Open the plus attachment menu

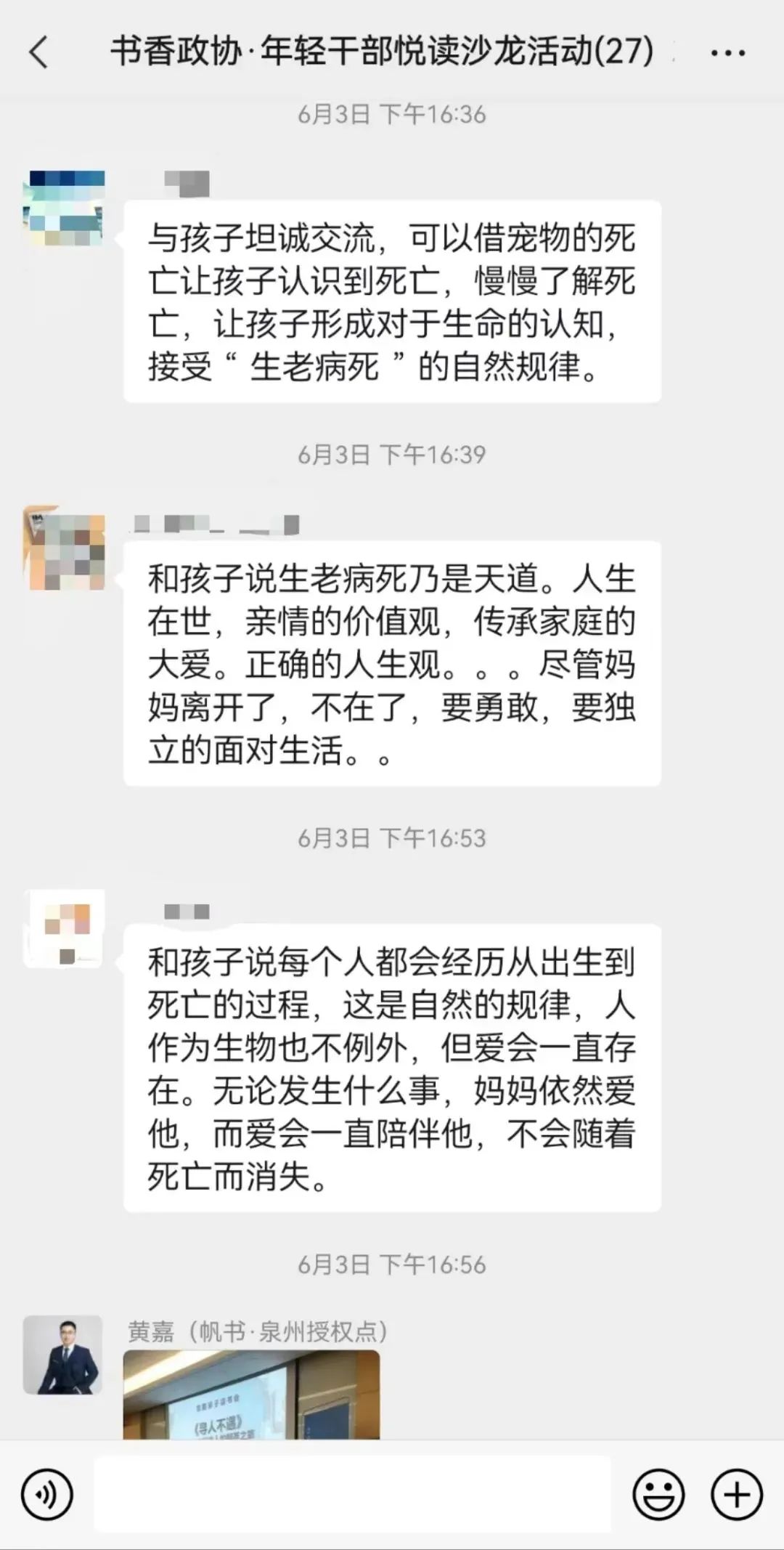pyautogui.click(x=737, y=1495)
